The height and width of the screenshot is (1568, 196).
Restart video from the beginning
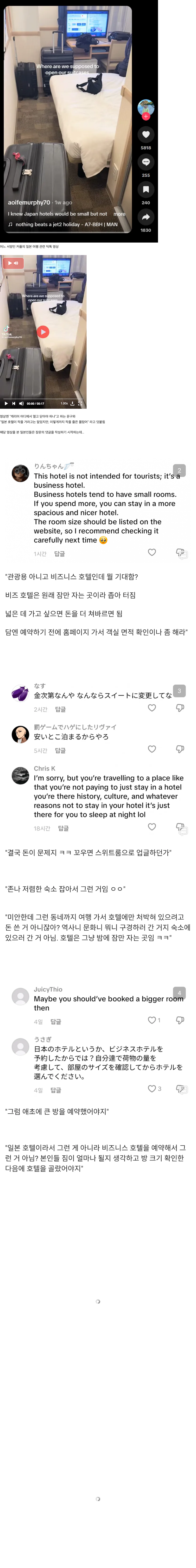[13, 403]
